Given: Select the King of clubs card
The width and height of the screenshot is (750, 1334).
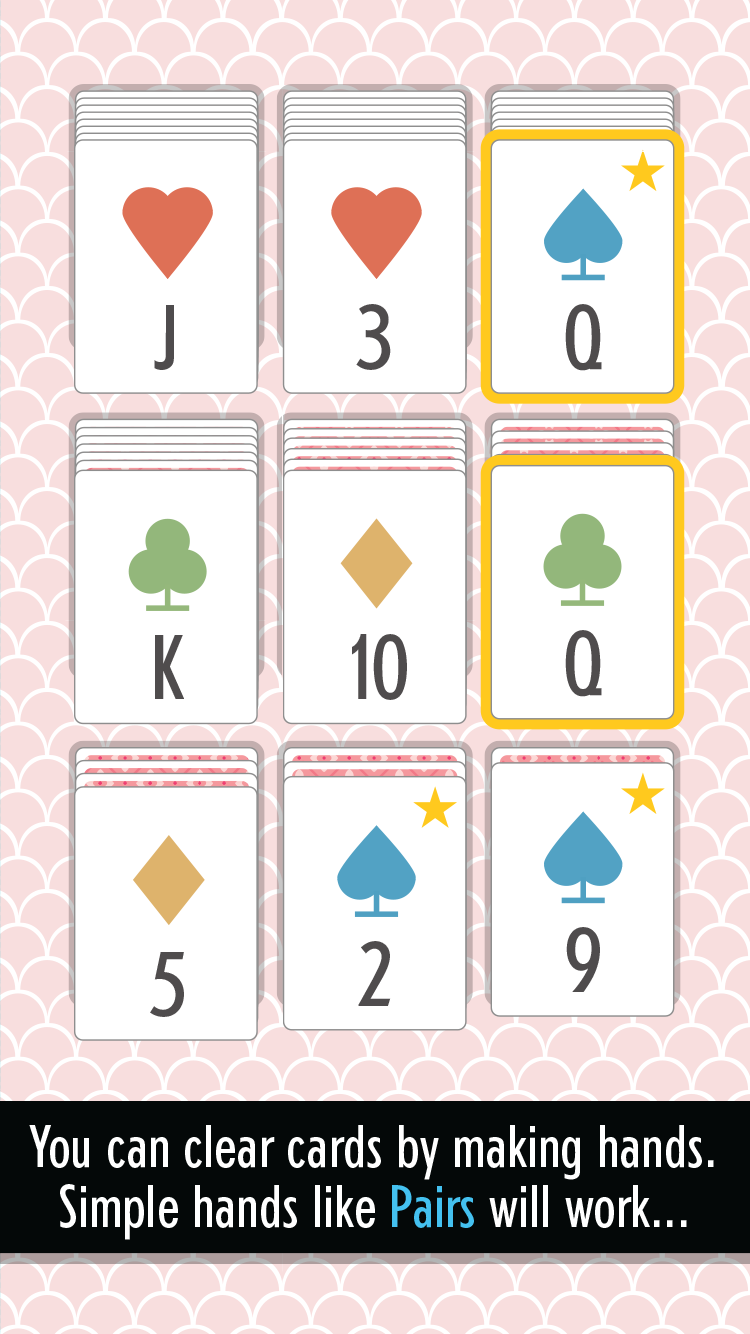Looking at the screenshot, I should click(166, 596).
